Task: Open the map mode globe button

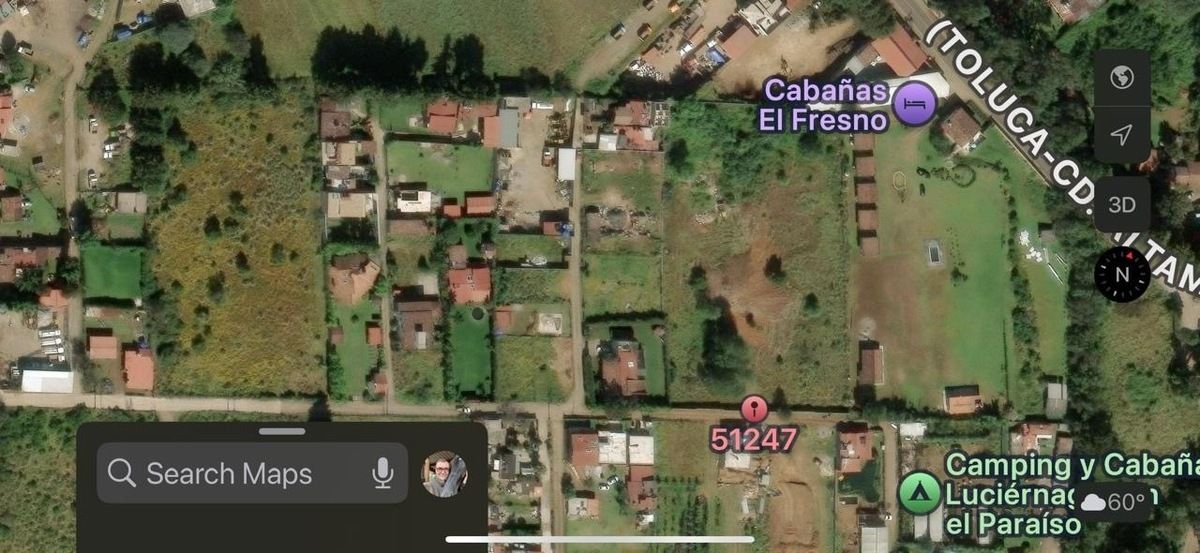Action: [1121, 77]
